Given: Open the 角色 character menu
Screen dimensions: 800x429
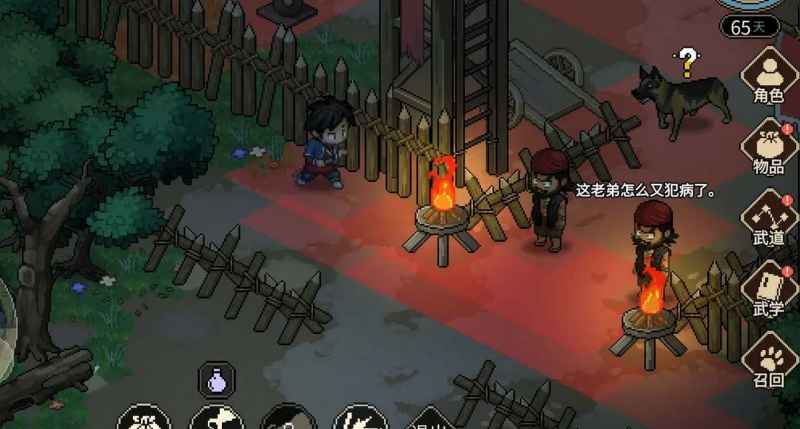Looking at the screenshot, I should (768, 76).
